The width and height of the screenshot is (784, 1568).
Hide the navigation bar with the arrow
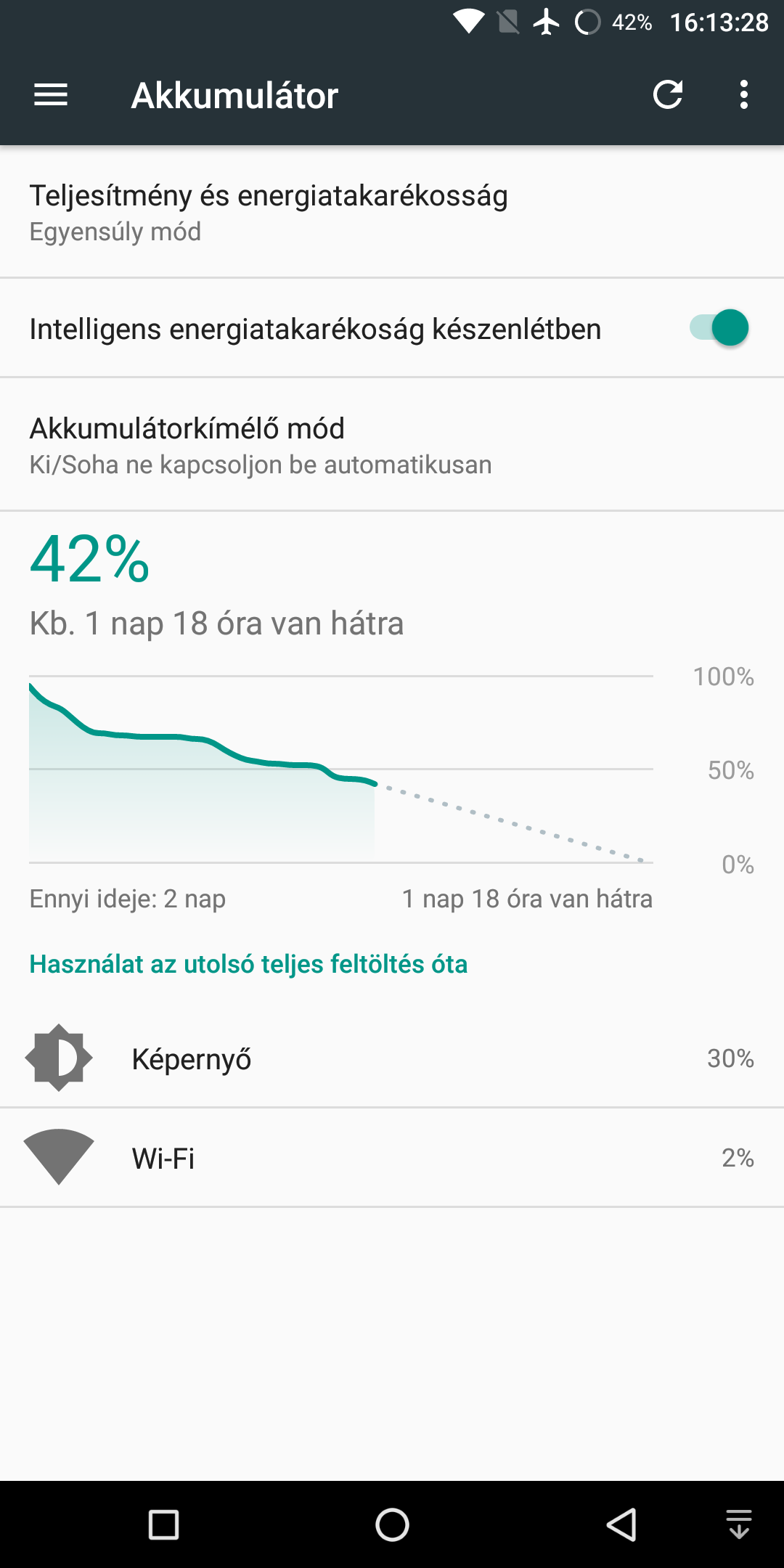coord(739,1524)
